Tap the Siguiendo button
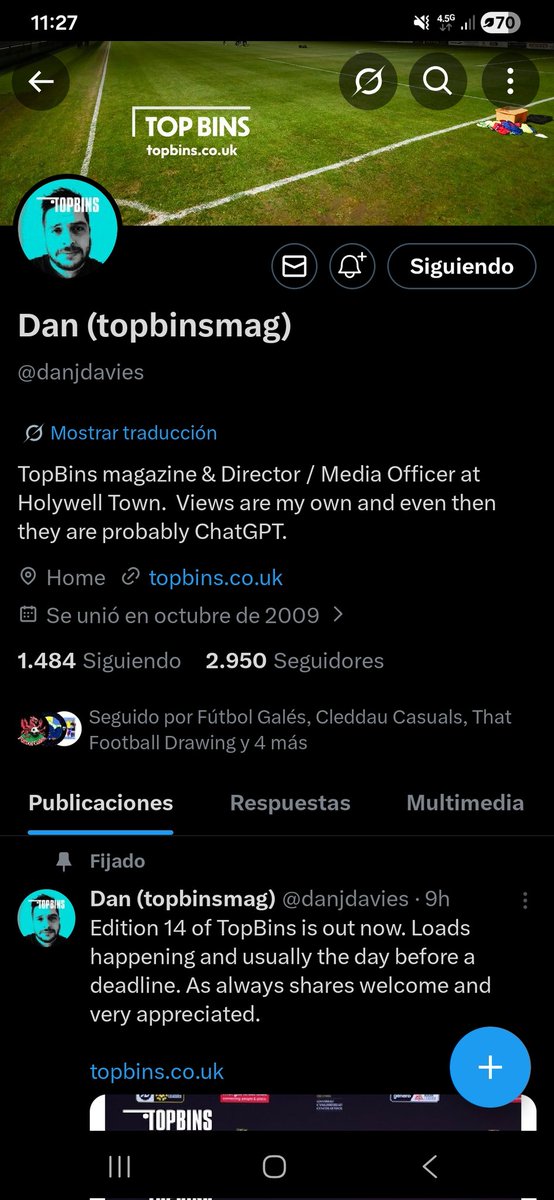 pos(462,267)
